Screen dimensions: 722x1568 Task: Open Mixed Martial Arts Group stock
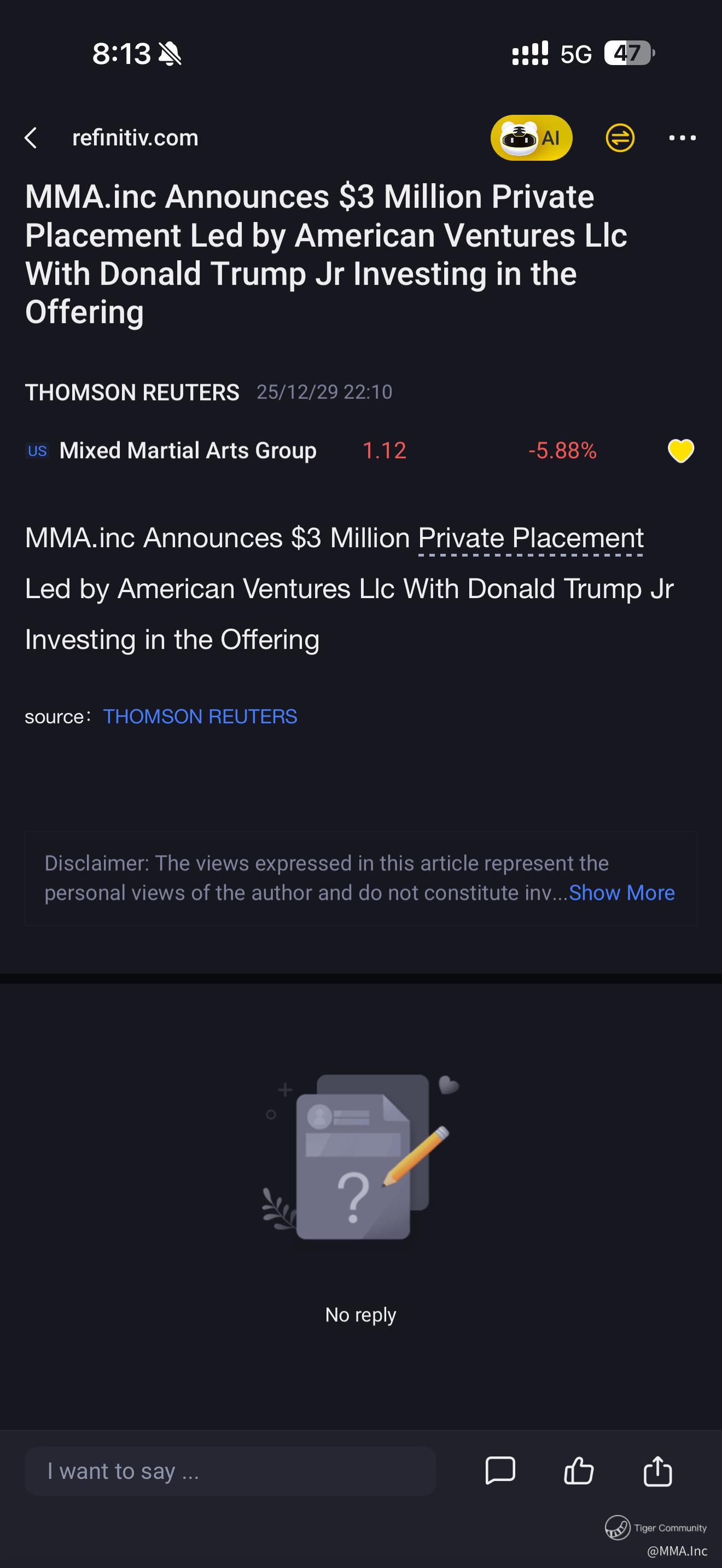click(188, 450)
